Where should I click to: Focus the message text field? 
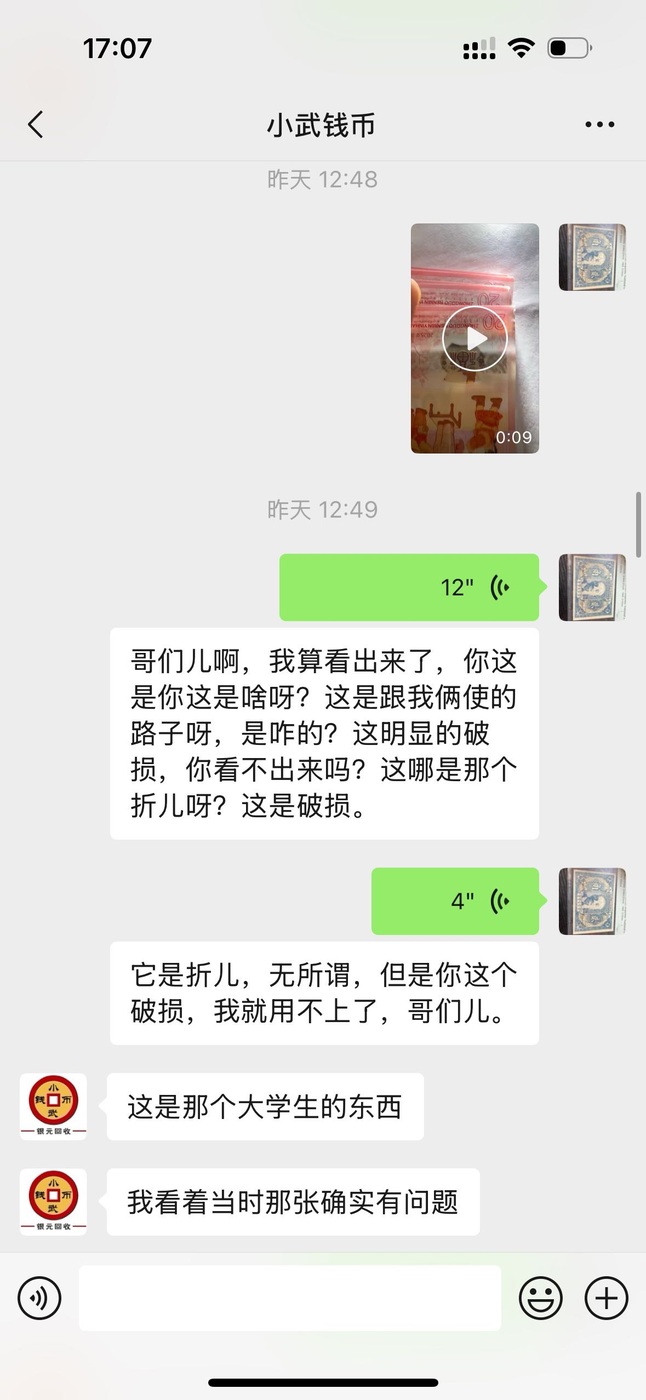coord(290,1298)
